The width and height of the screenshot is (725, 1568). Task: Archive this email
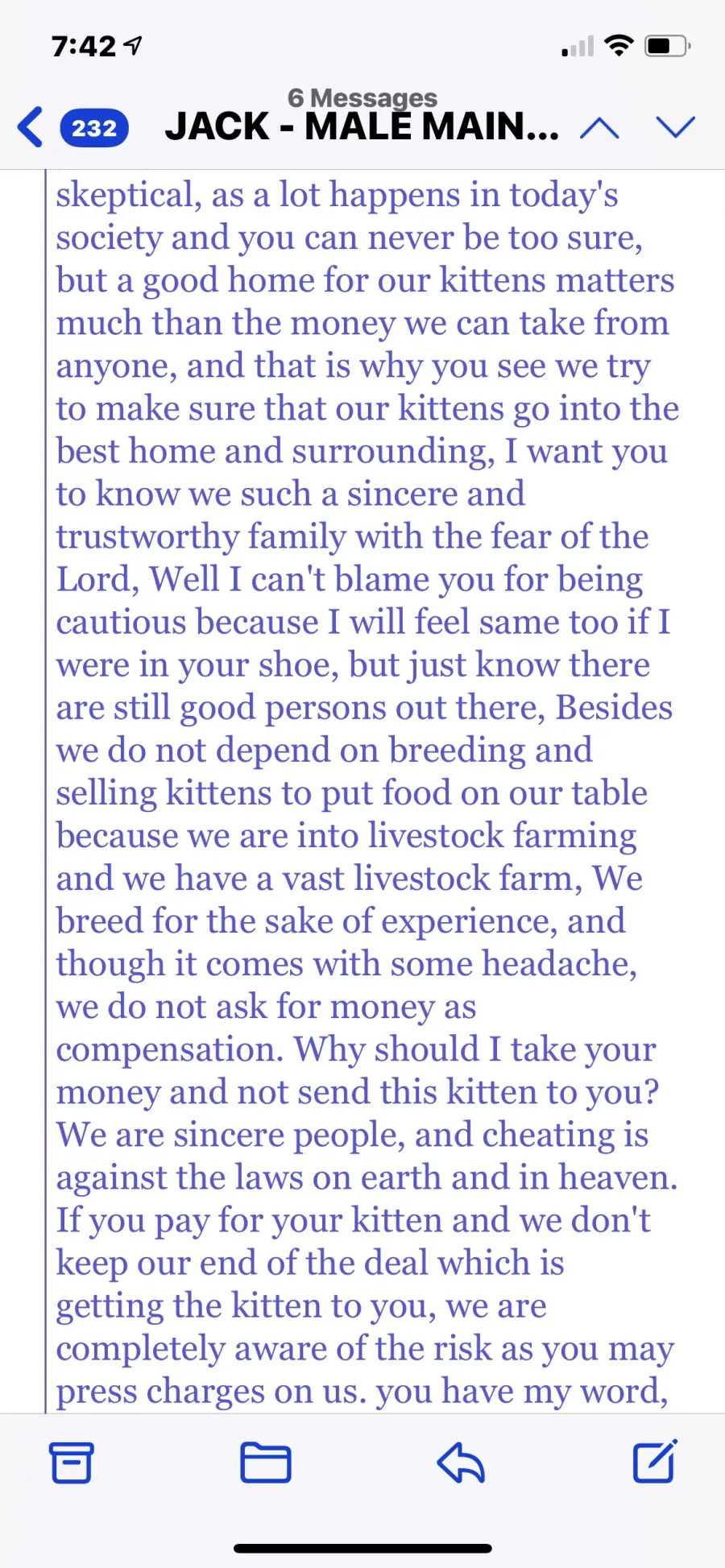[72, 1463]
